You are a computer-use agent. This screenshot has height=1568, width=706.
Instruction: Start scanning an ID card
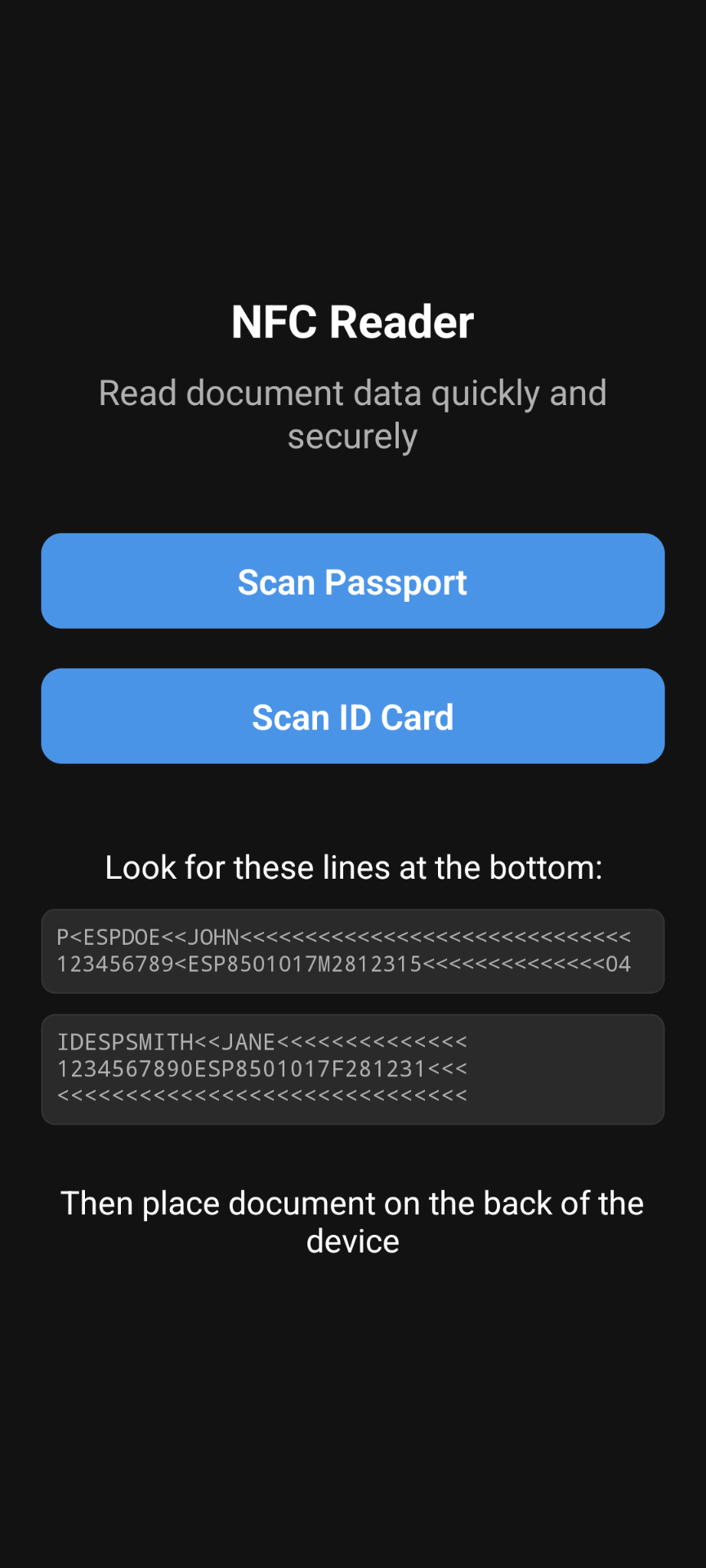pyautogui.click(x=353, y=716)
